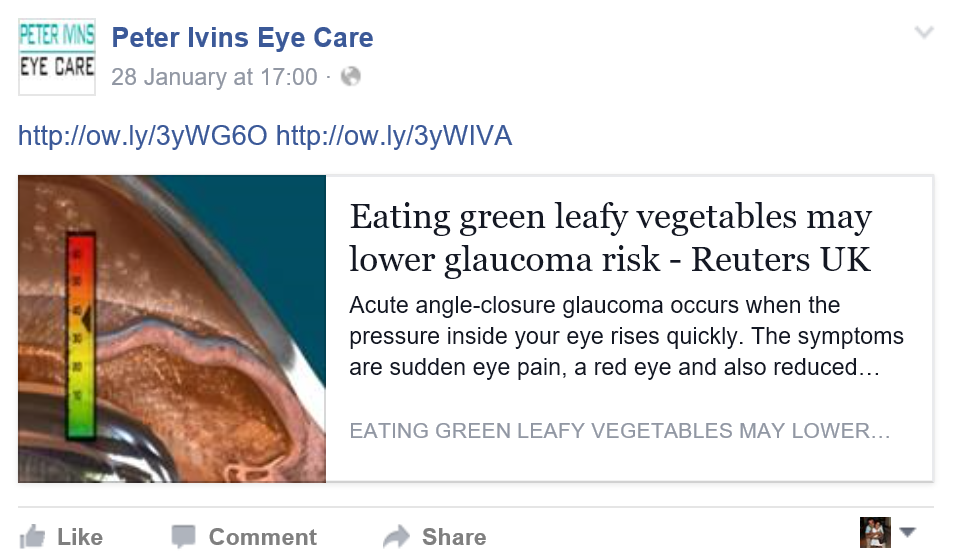The width and height of the screenshot is (953, 558).
Task: Share this post
Action: [436, 537]
